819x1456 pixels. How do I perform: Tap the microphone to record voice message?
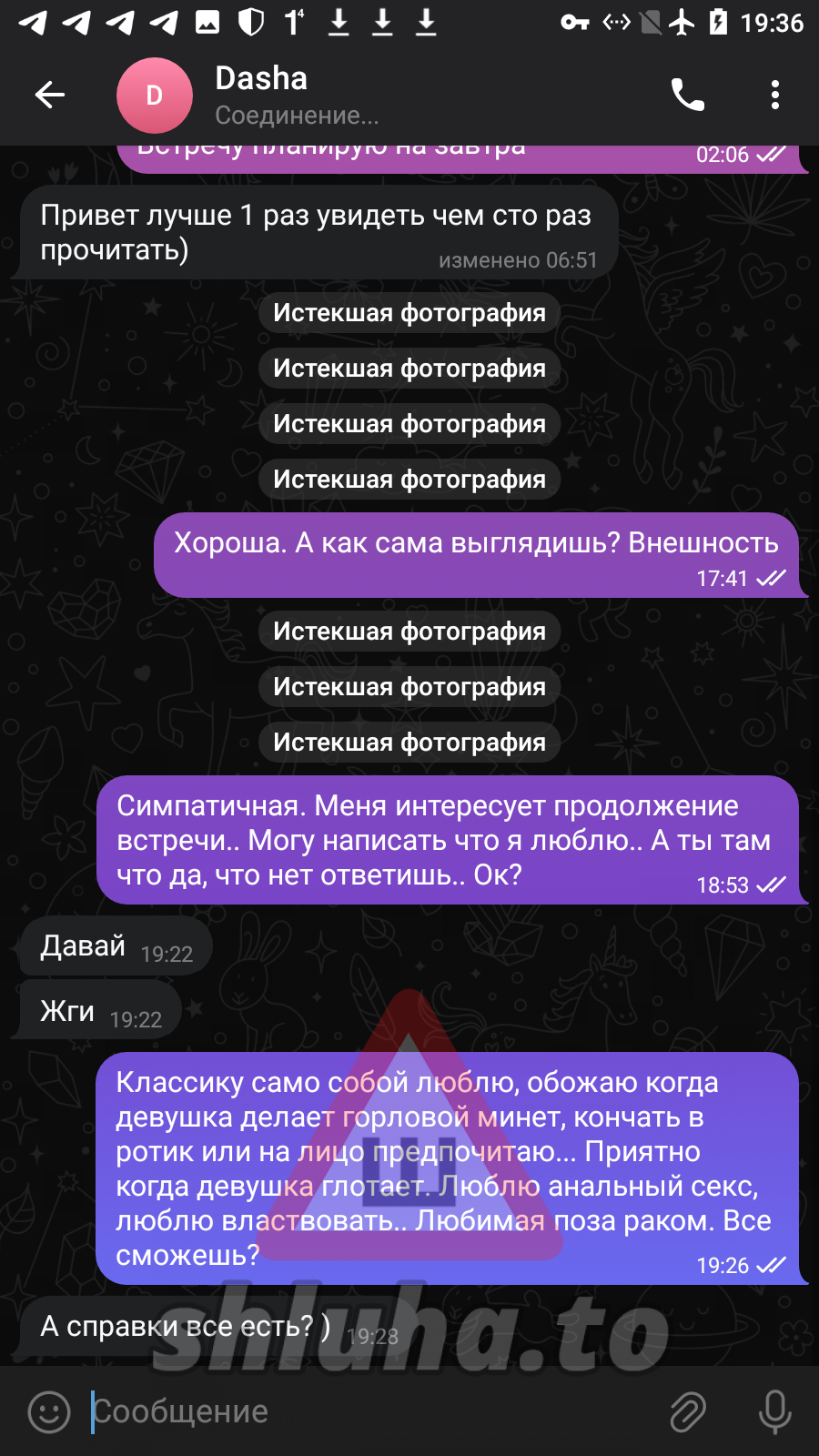(774, 1411)
